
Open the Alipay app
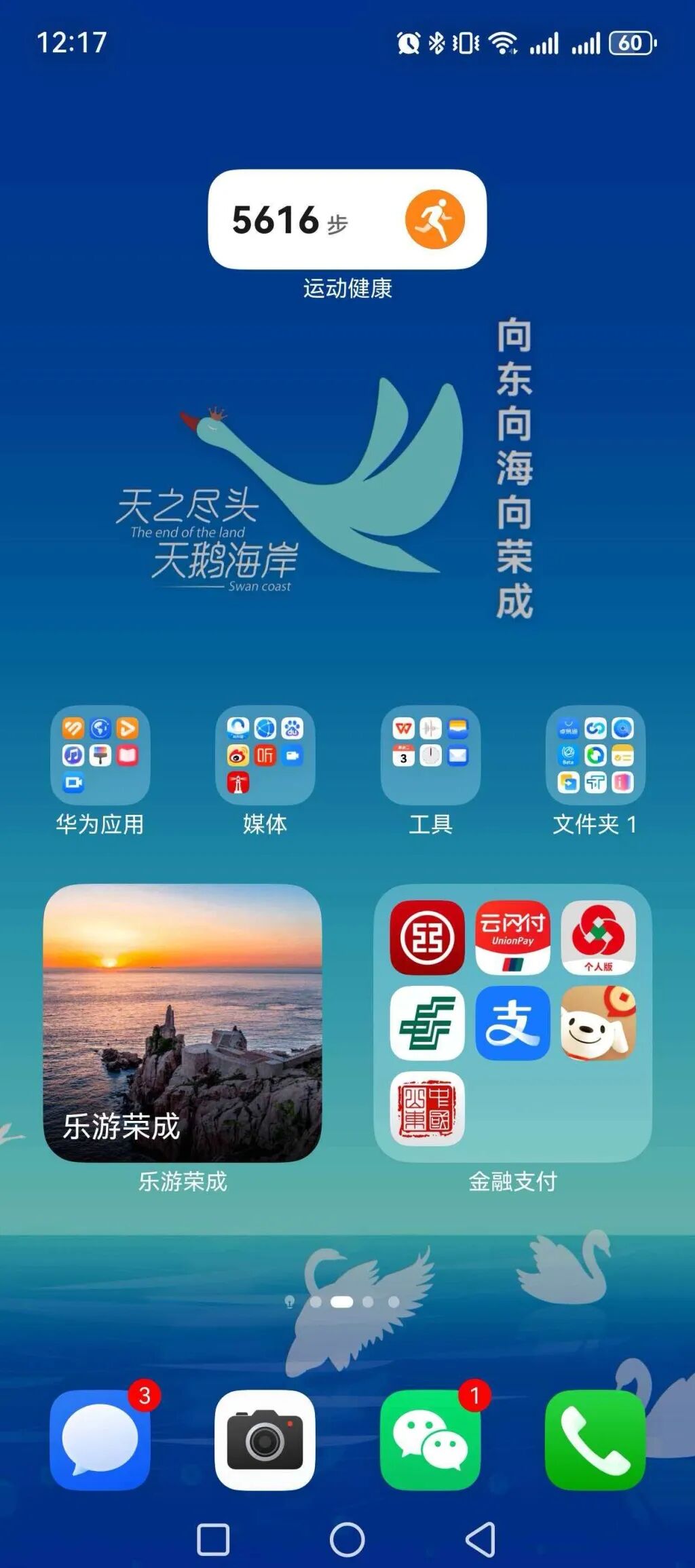click(512, 1022)
